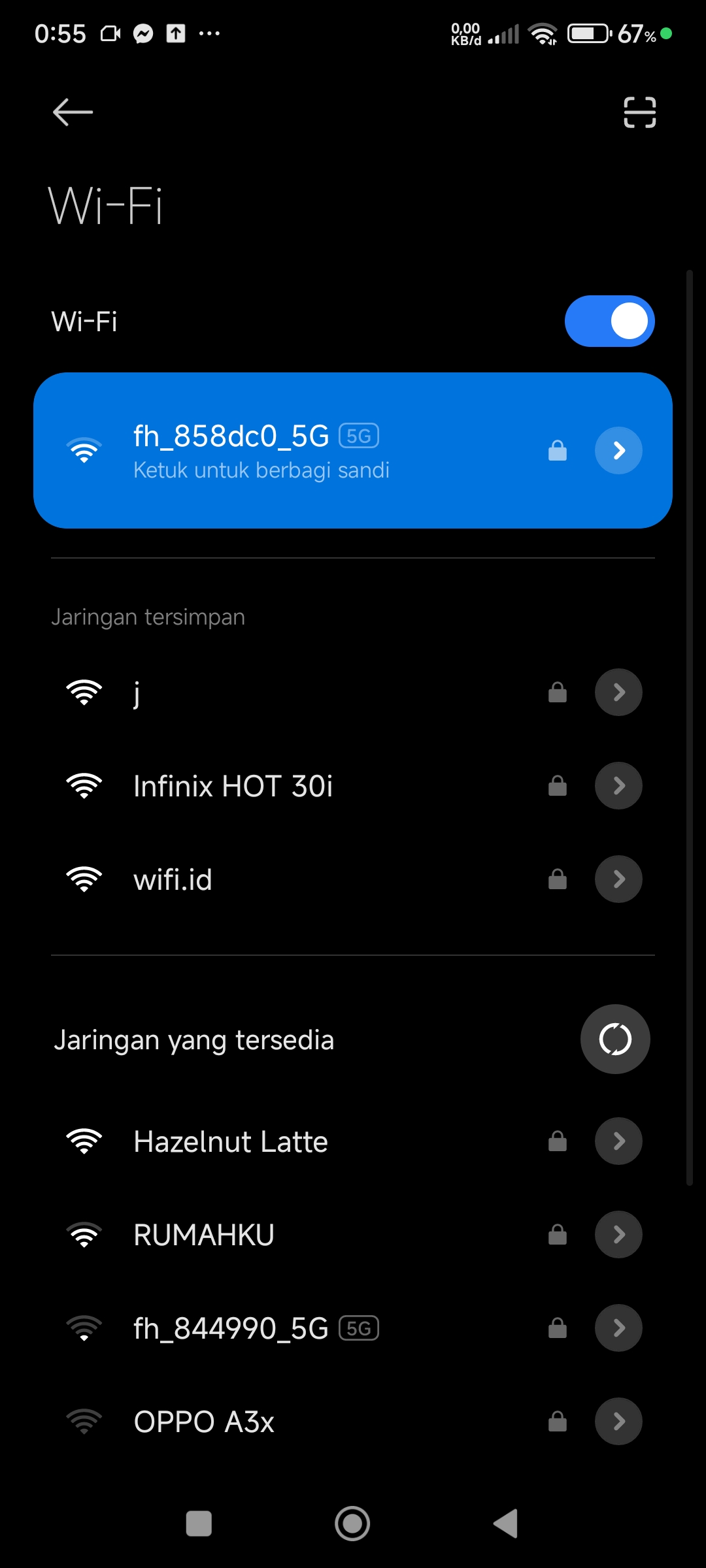Go to the home screen
Image resolution: width=706 pixels, height=1568 pixels.
[352, 1524]
